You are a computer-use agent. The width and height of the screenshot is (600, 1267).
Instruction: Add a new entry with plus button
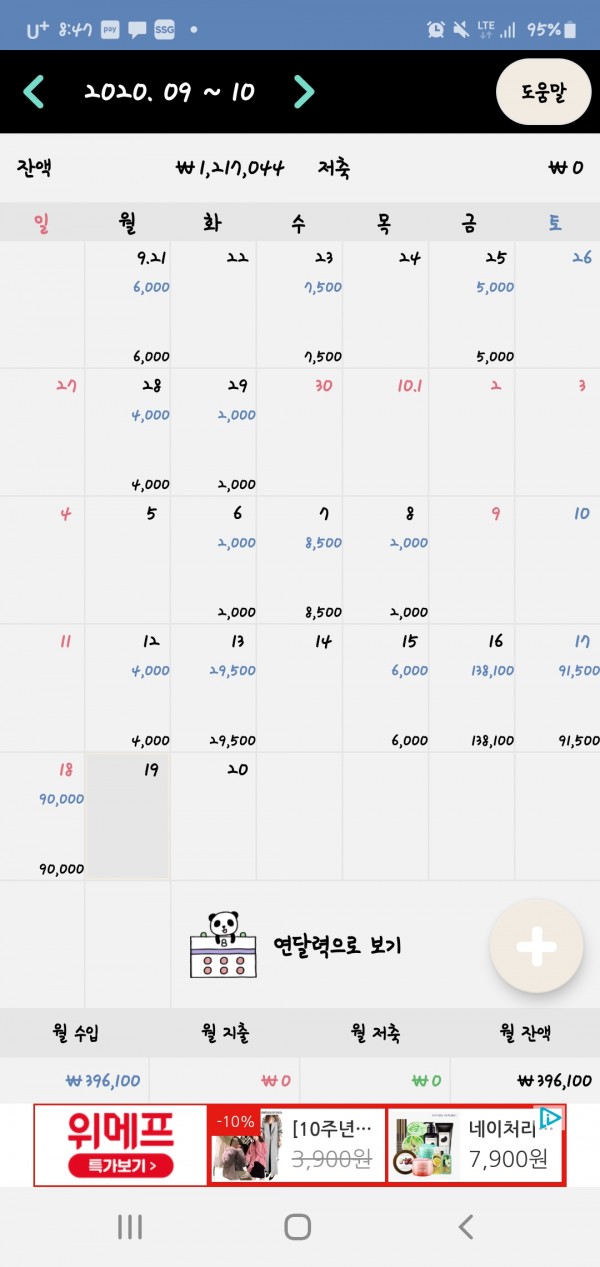pos(536,946)
